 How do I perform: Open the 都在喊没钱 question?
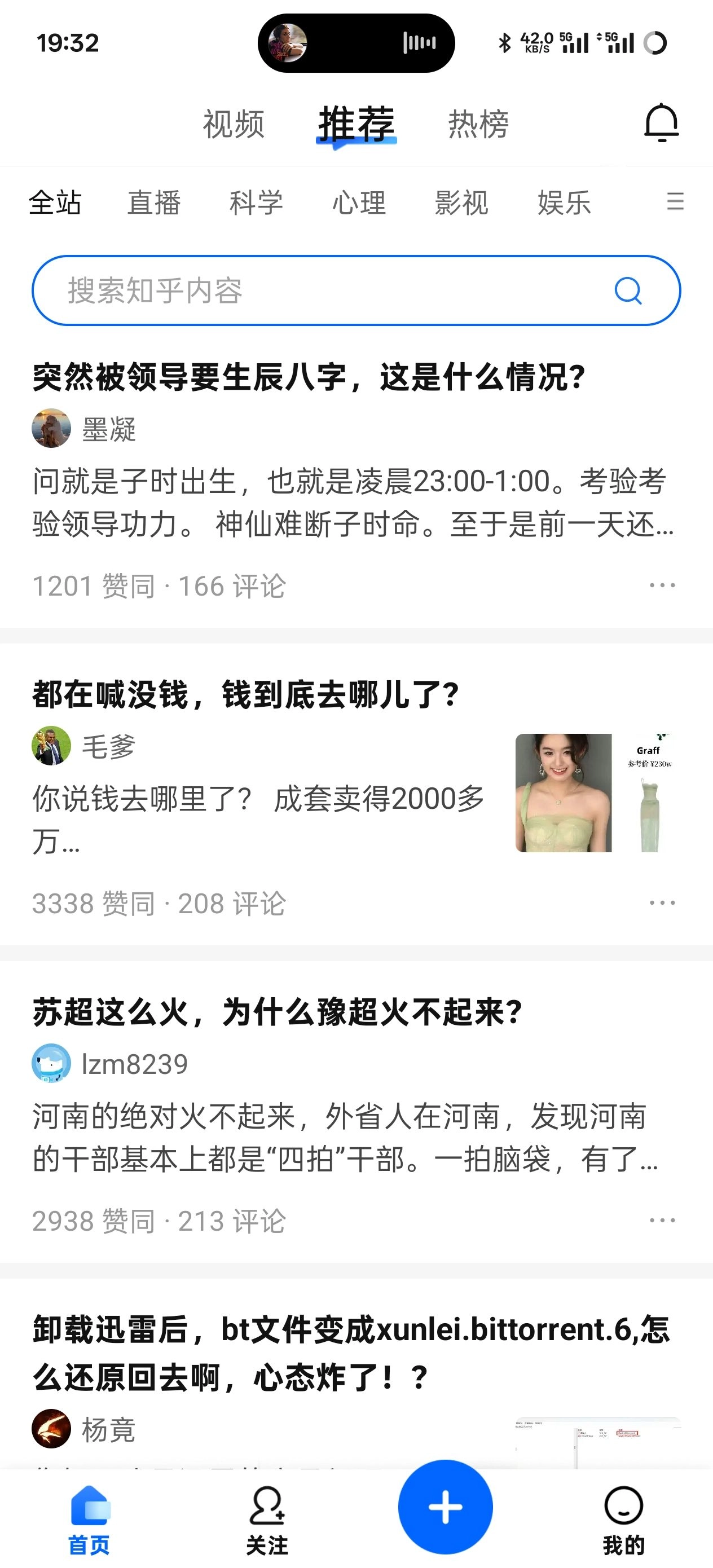[244, 693]
